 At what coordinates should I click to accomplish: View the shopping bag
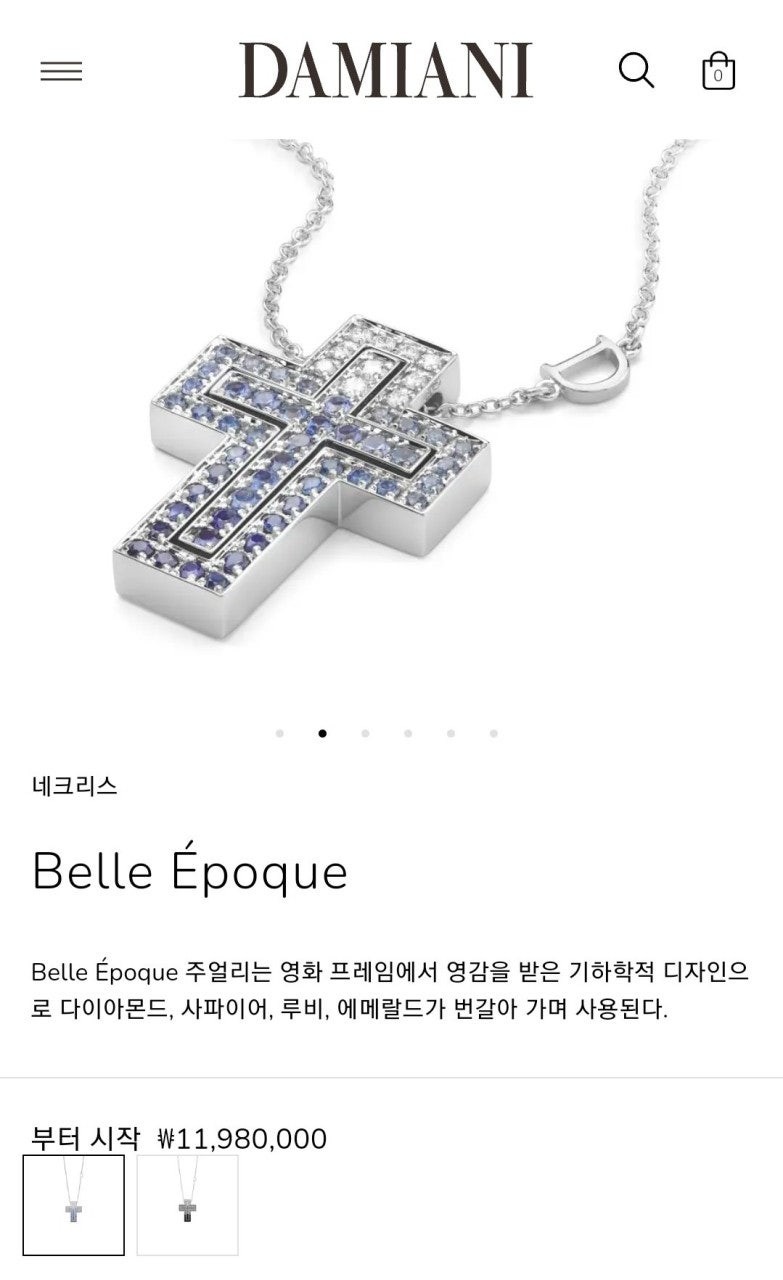click(x=718, y=72)
